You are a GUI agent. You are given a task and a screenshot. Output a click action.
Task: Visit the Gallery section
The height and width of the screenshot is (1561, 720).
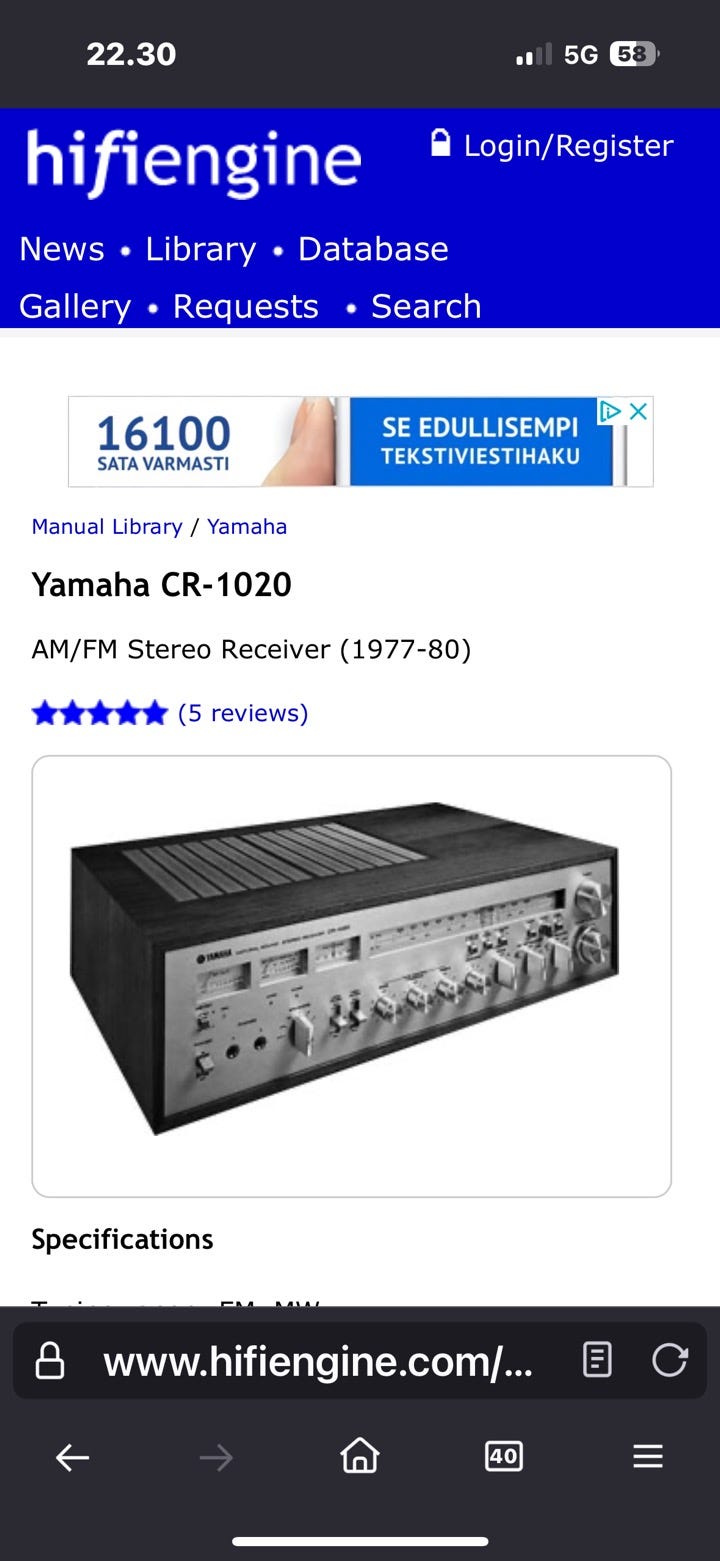click(x=75, y=306)
